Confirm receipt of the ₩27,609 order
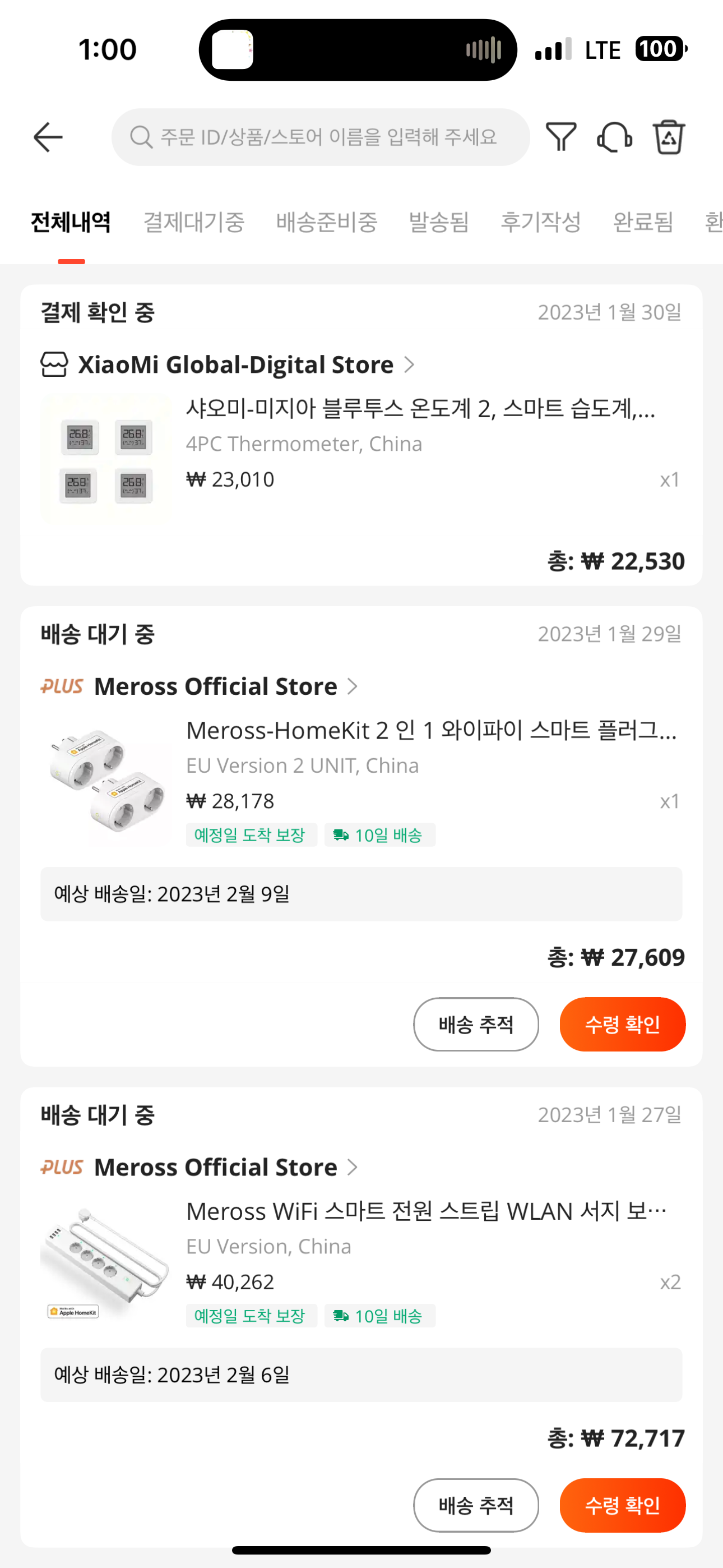The width and height of the screenshot is (723, 1568). pyautogui.click(x=622, y=1025)
